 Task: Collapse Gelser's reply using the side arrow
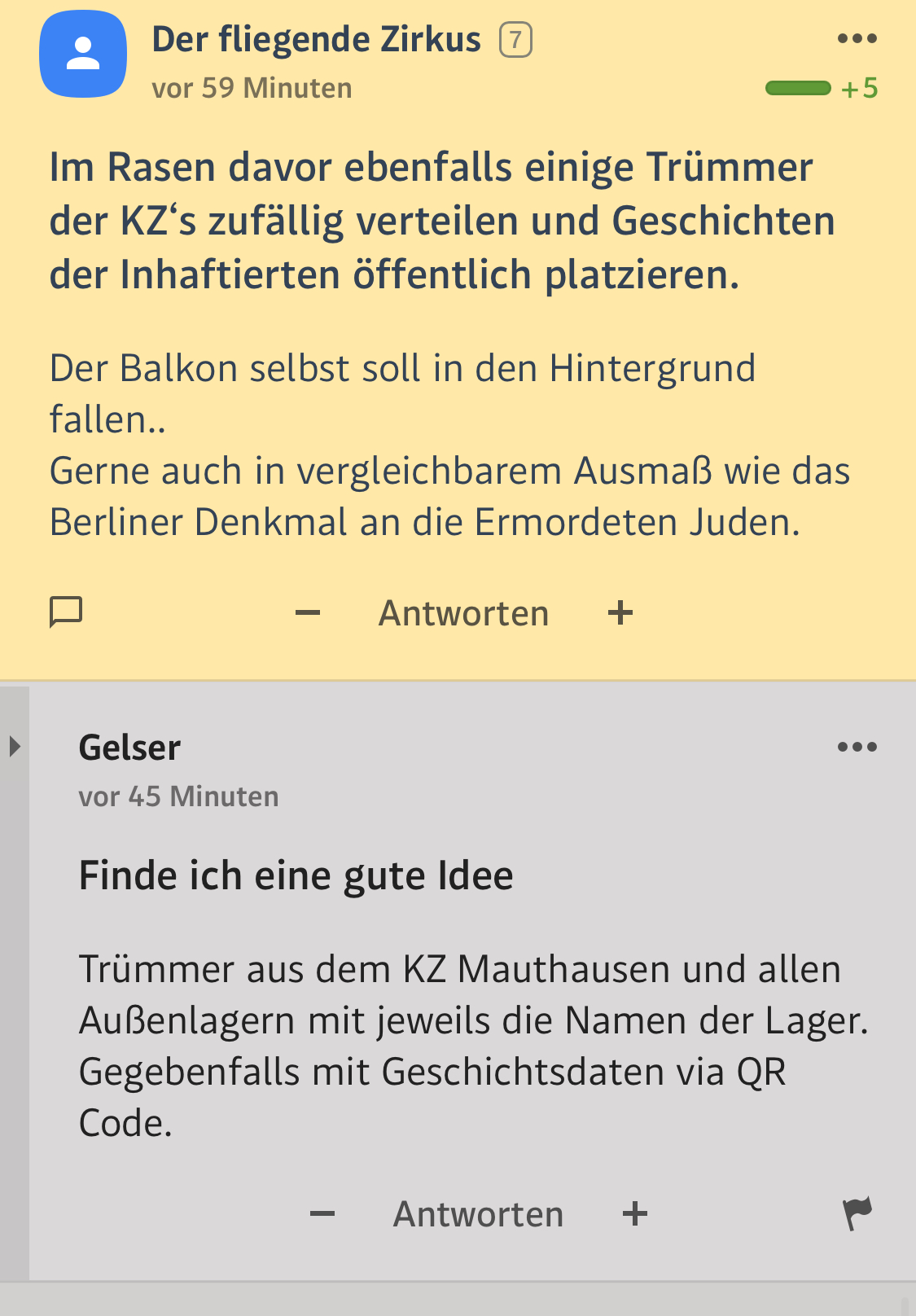coord(14,746)
